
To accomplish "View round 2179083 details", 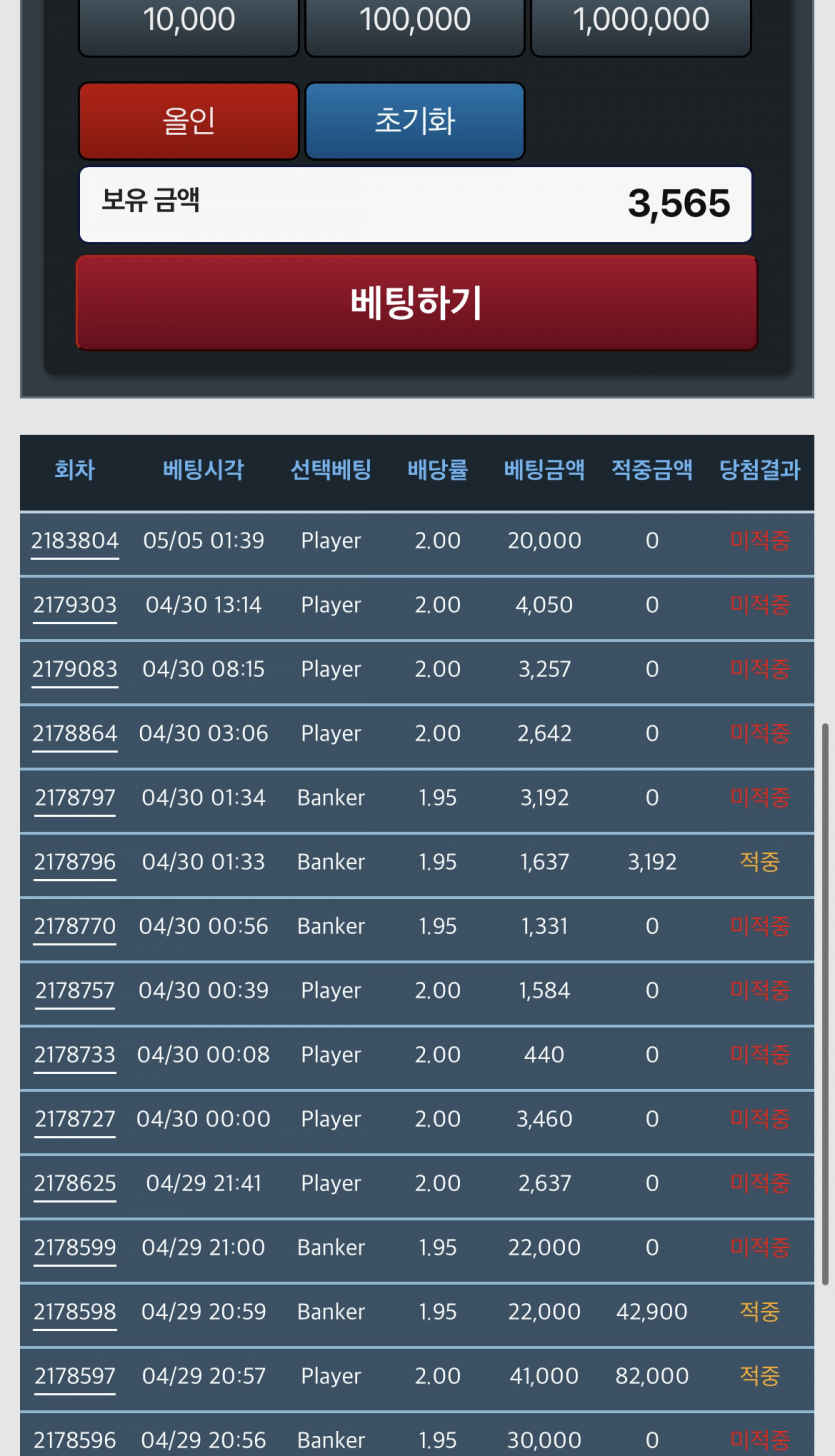I will pos(75,669).
